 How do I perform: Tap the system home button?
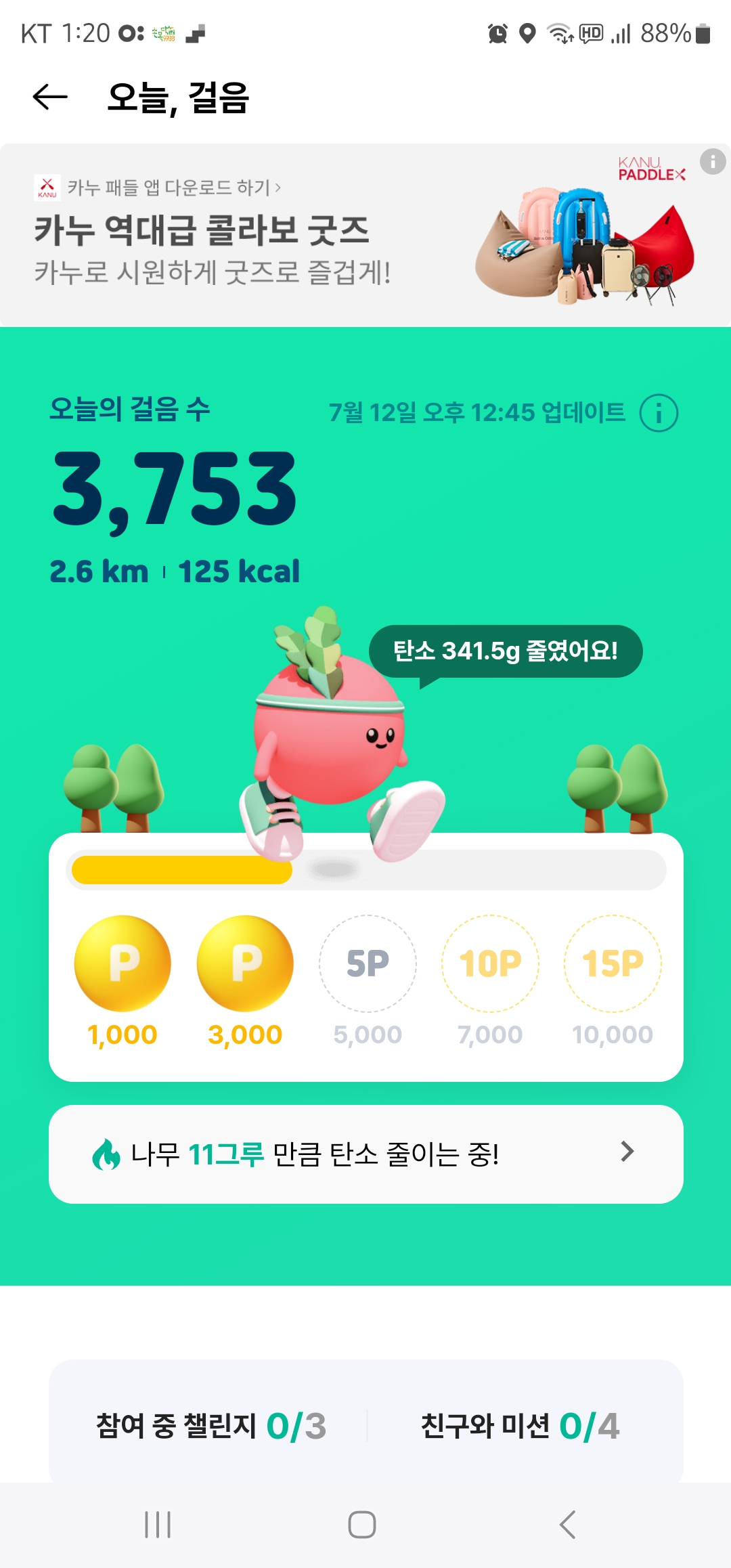[362, 1525]
